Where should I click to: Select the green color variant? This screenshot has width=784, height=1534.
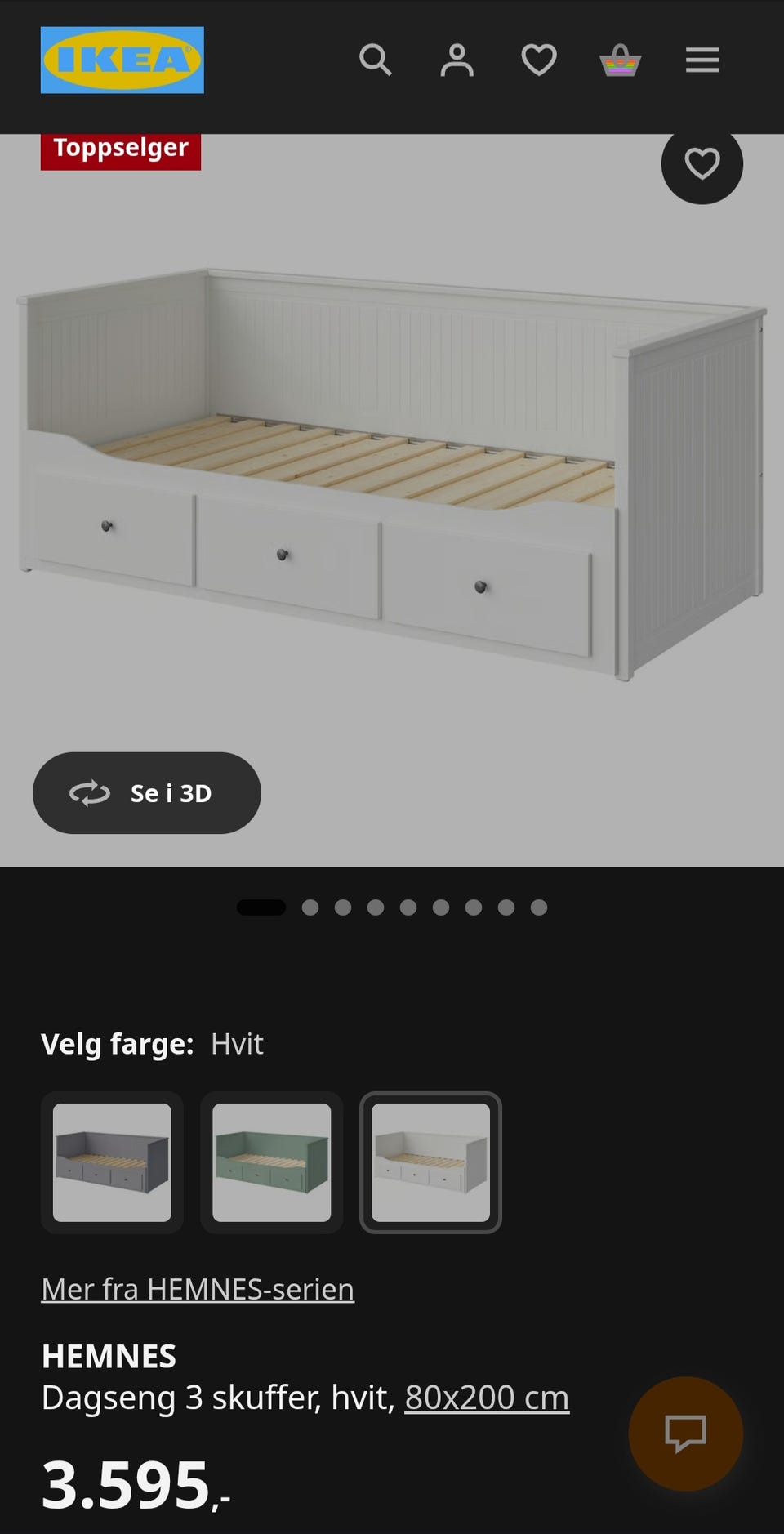click(272, 1162)
